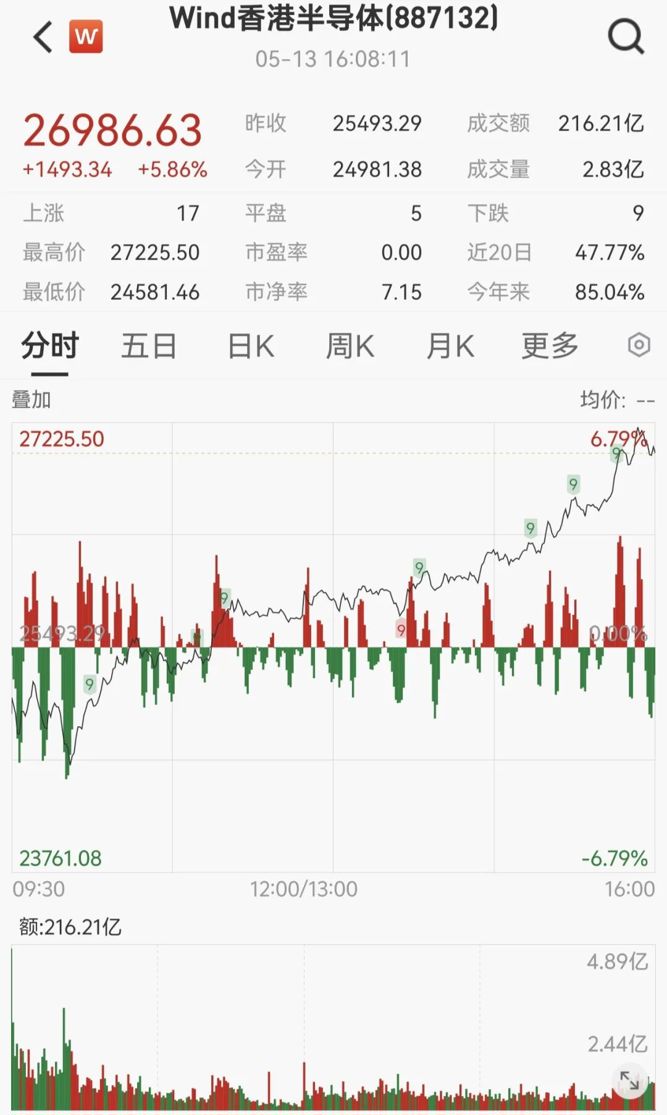
Task: Select the 分时 chart tab
Action: pyautogui.click(x=50, y=346)
